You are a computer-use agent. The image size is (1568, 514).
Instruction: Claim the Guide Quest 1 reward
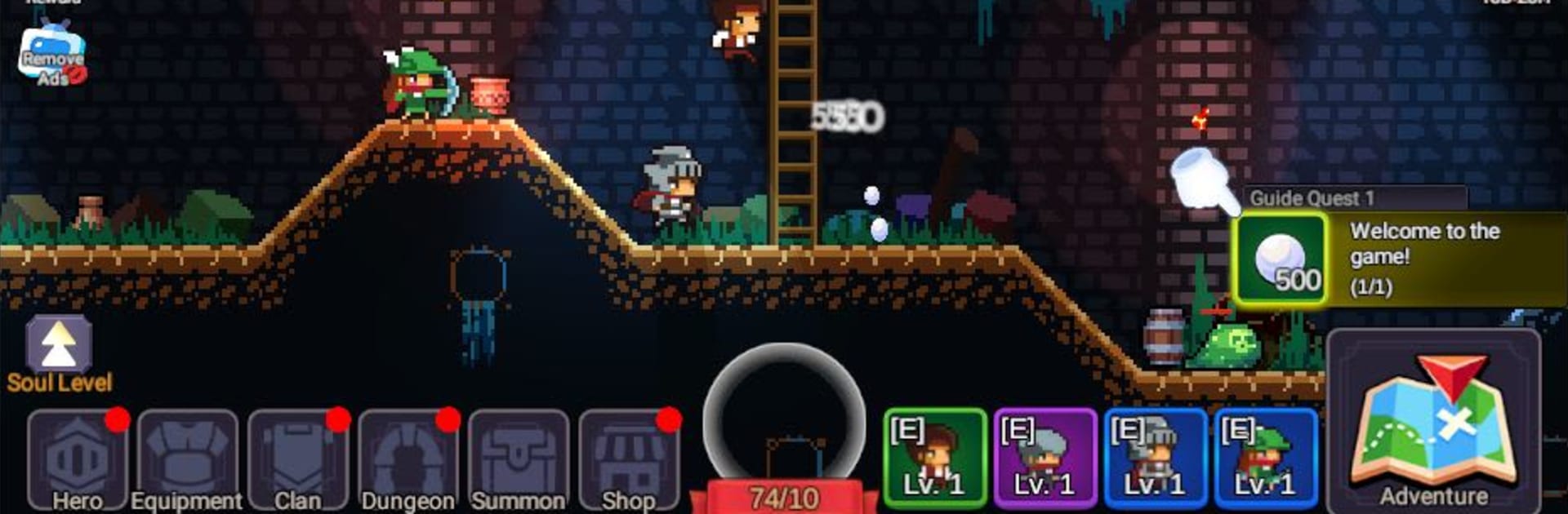coord(1280,259)
